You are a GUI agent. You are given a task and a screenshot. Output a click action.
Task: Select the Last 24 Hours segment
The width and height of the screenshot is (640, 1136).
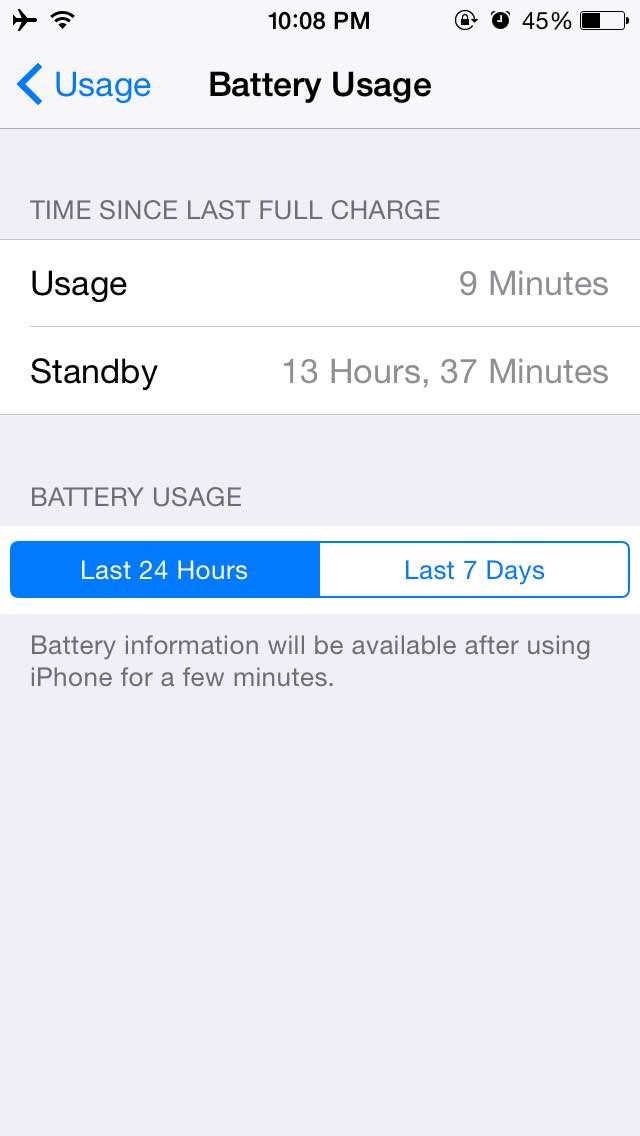point(165,570)
